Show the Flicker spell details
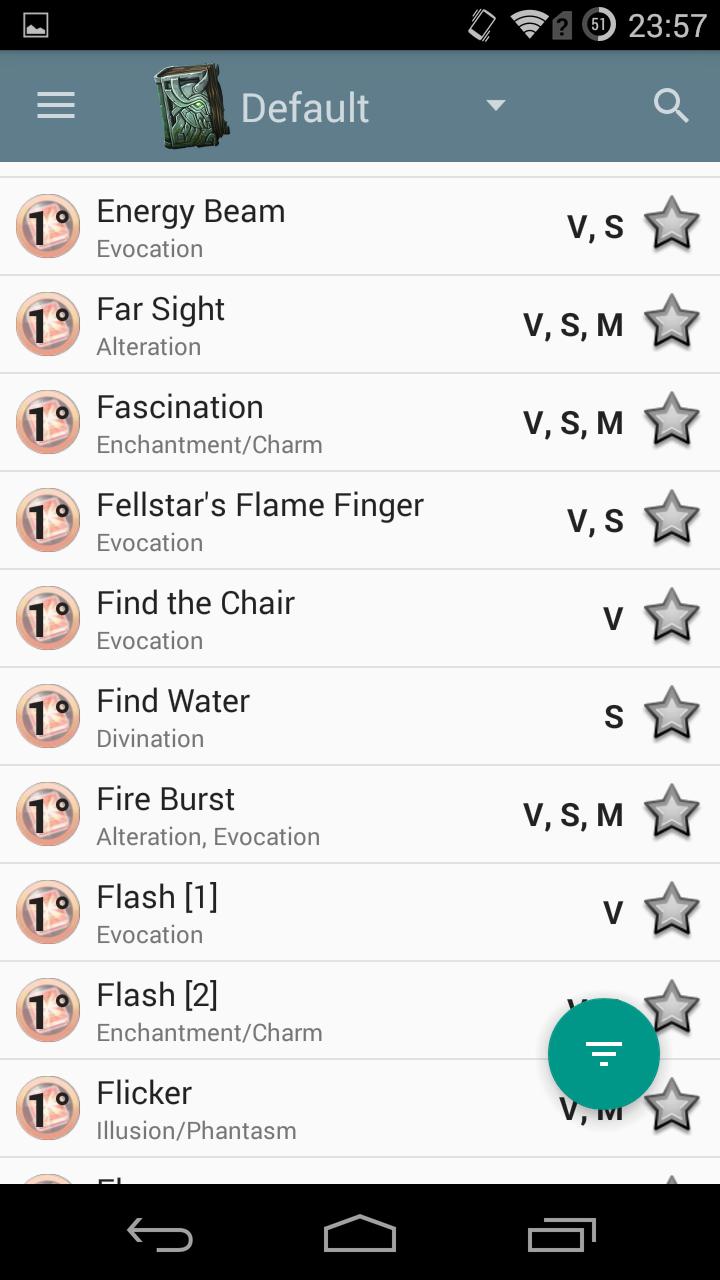Viewport: 720px width, 1280px height. point(300,1108)
